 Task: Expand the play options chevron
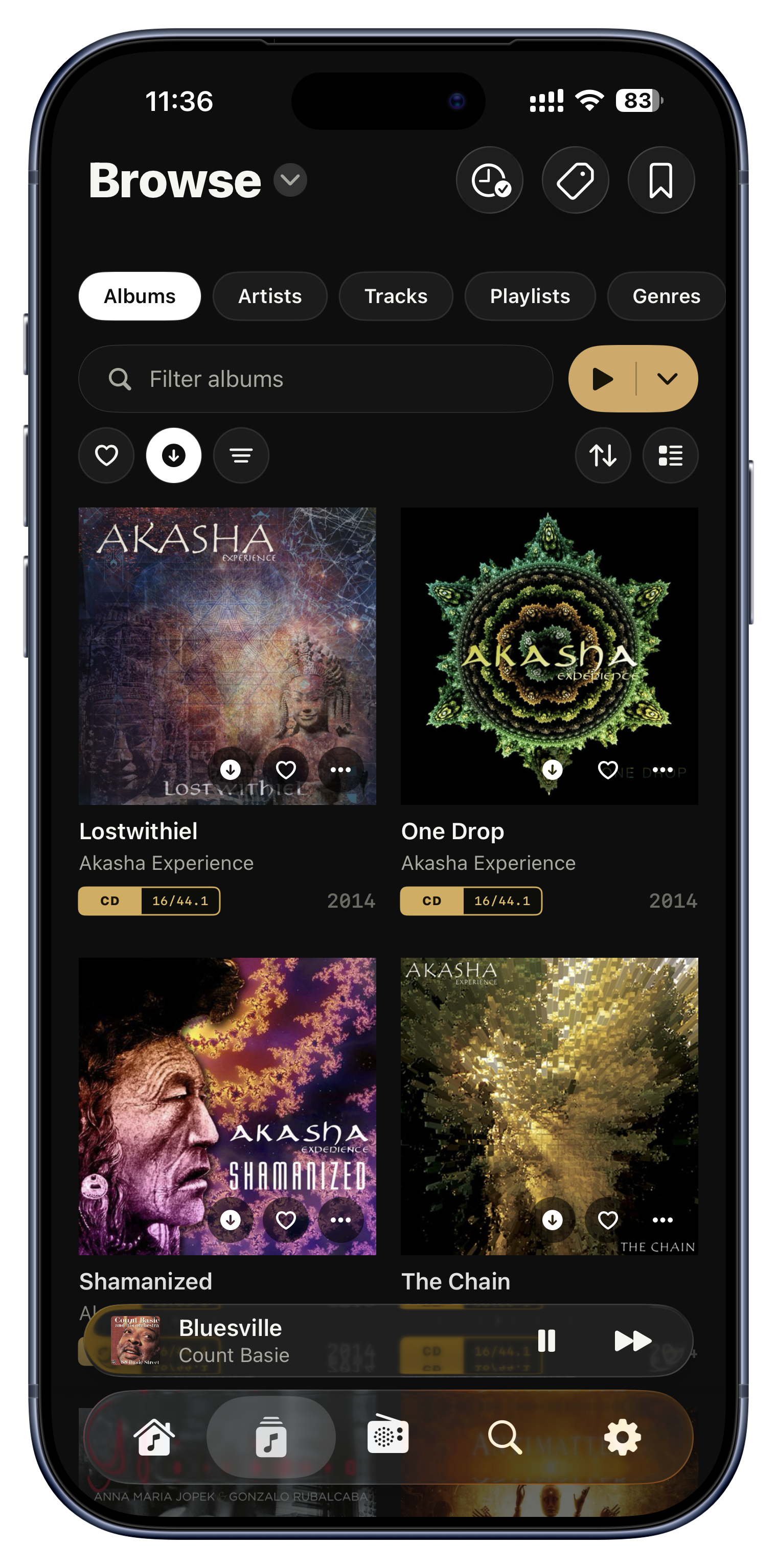[x=668, y=379]
